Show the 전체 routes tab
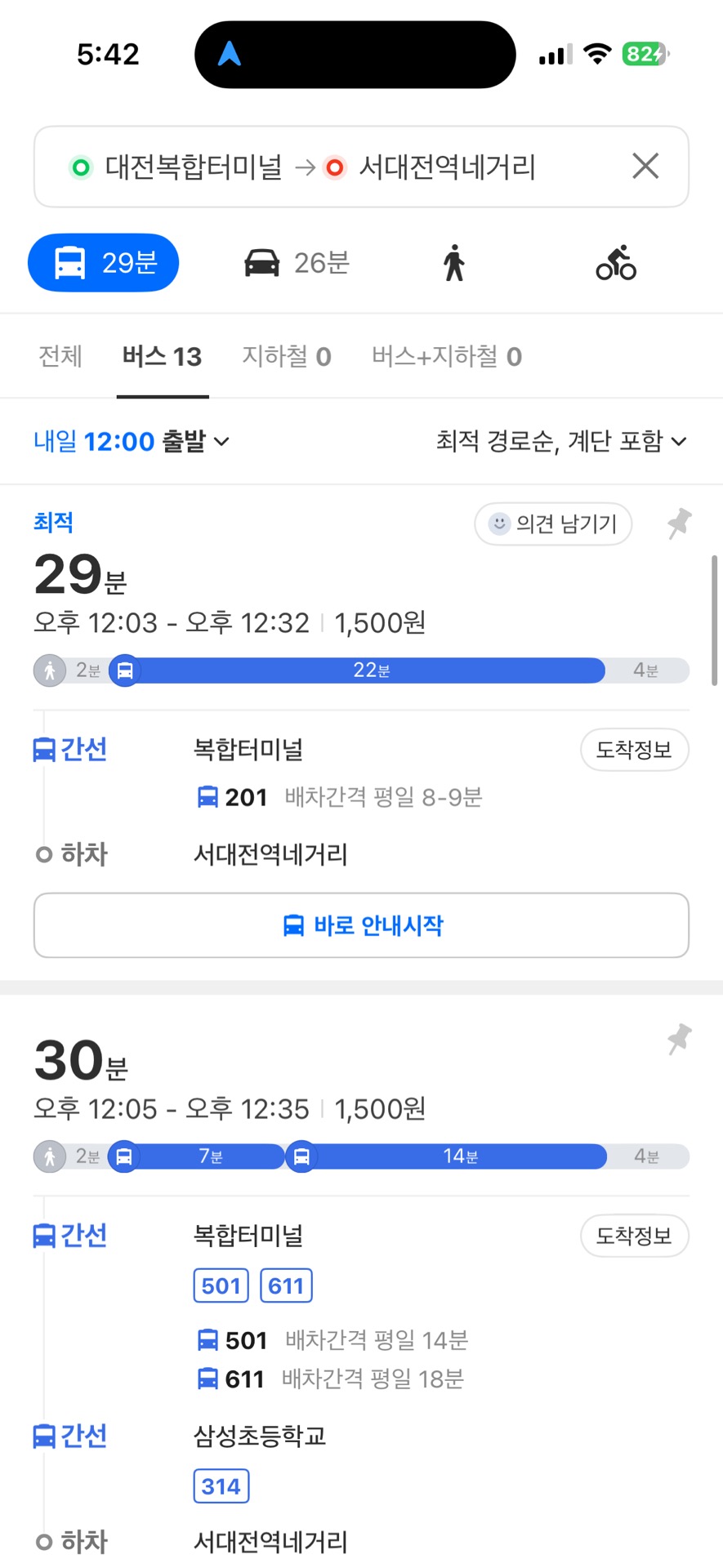This screenshot has width=723, height=1568. (x=60, y=357)
